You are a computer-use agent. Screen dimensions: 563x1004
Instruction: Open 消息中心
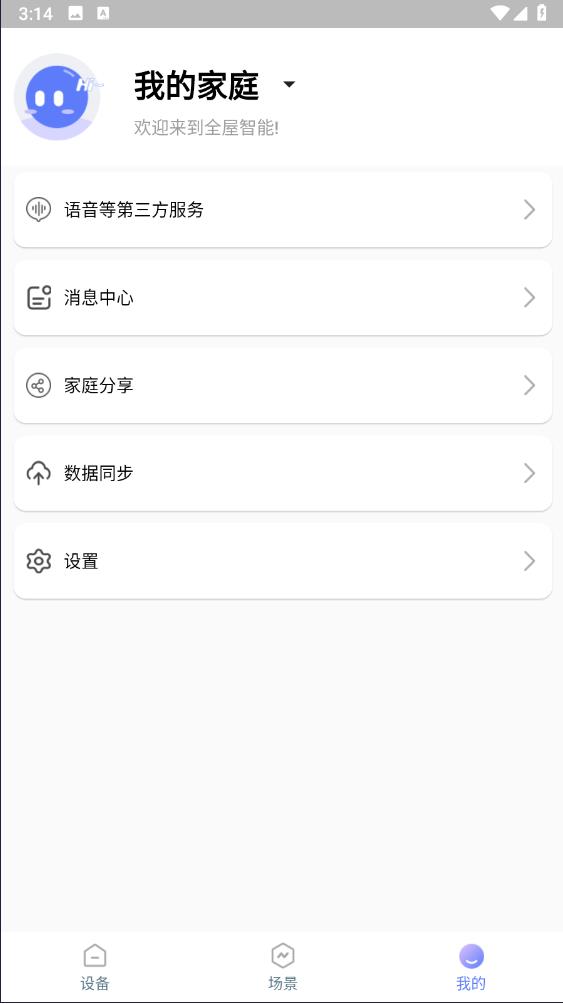[282, 298]
